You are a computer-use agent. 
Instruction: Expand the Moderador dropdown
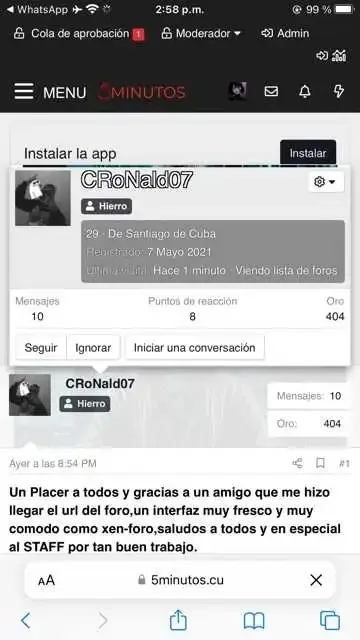point(201,33)
